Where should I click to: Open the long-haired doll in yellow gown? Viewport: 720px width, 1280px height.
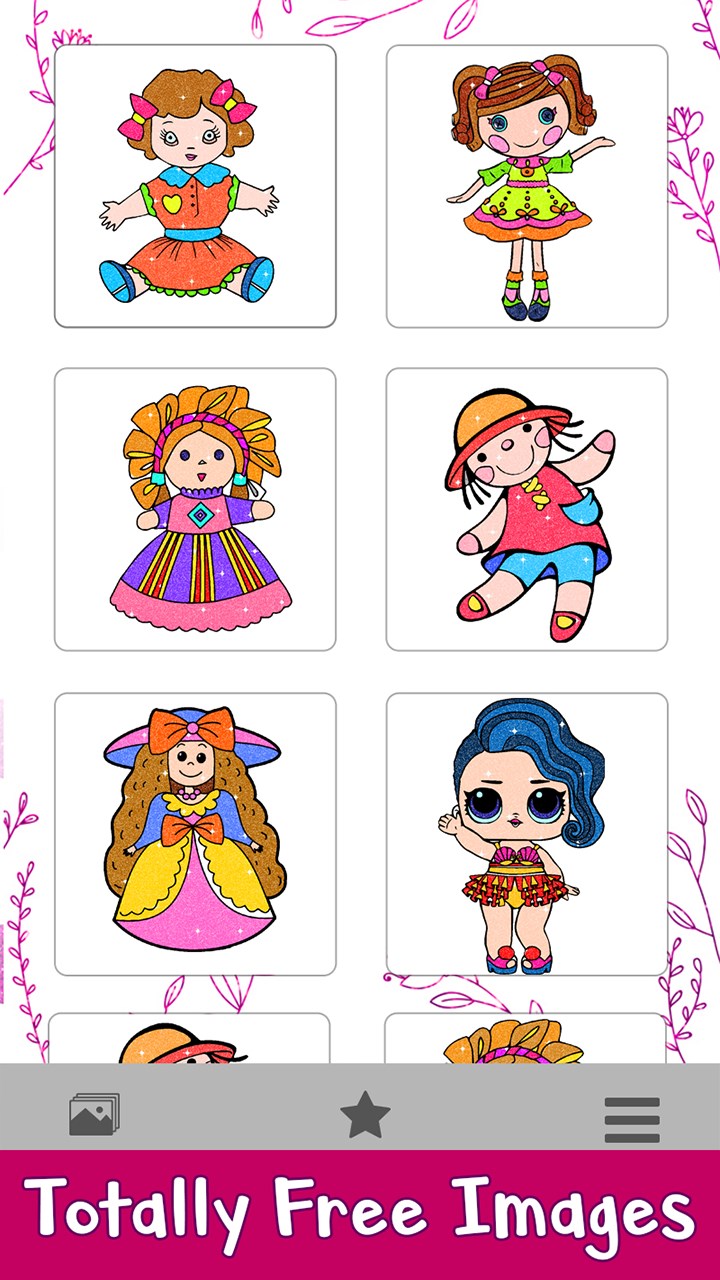pyautogui.click(x=195, y=833)
